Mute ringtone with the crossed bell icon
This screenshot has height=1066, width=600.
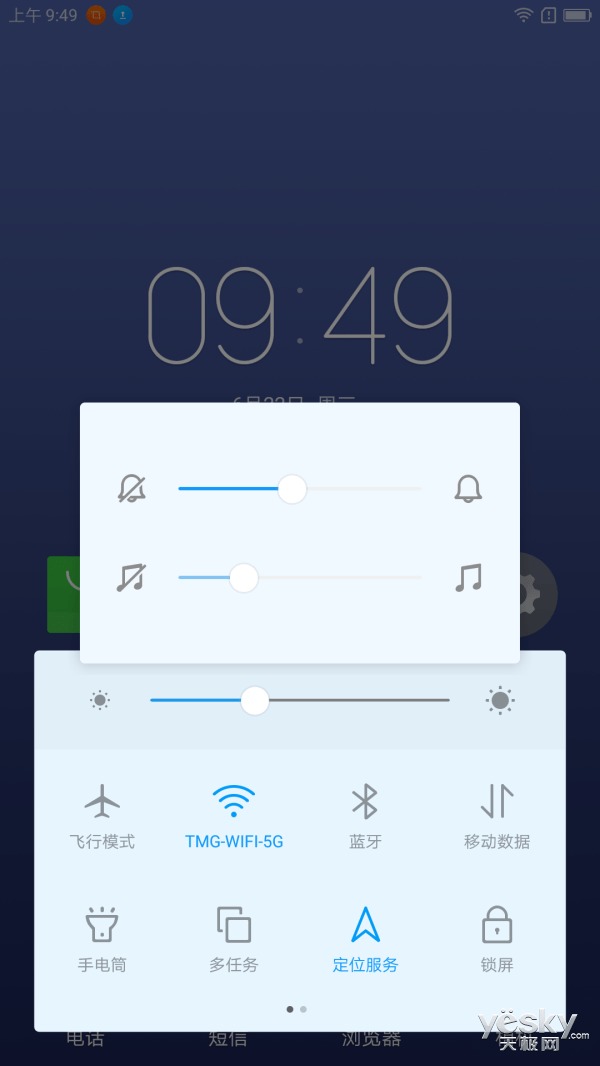click(x=132, y=489)
